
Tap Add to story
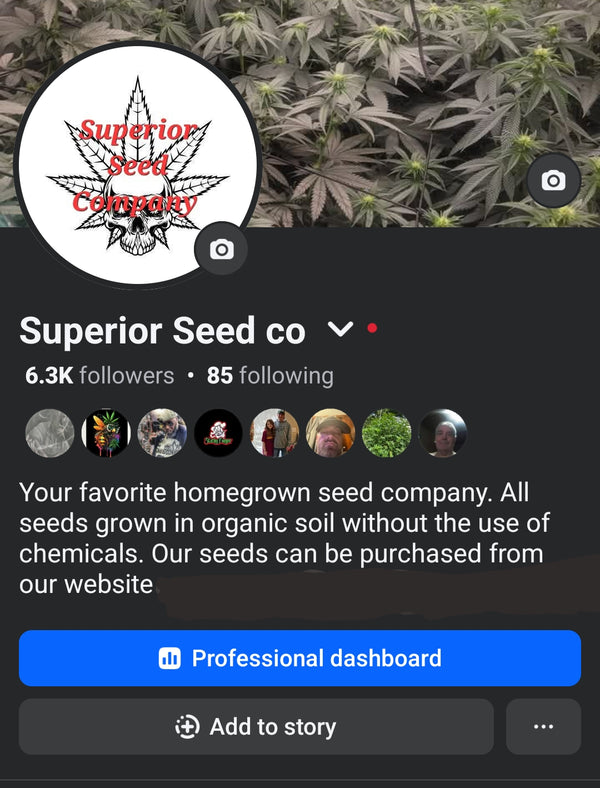256,727
